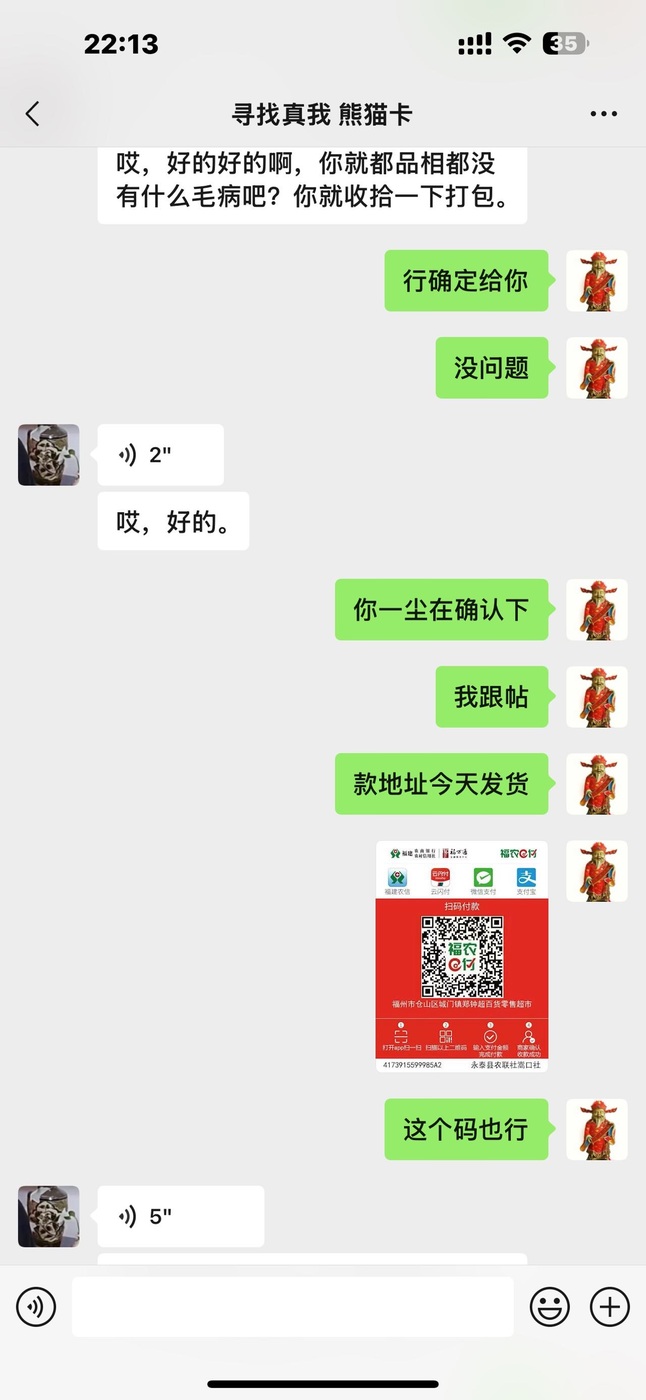646x1400 pixels.
Task: Switch to voice input mode
Action: click(36, 1307)
